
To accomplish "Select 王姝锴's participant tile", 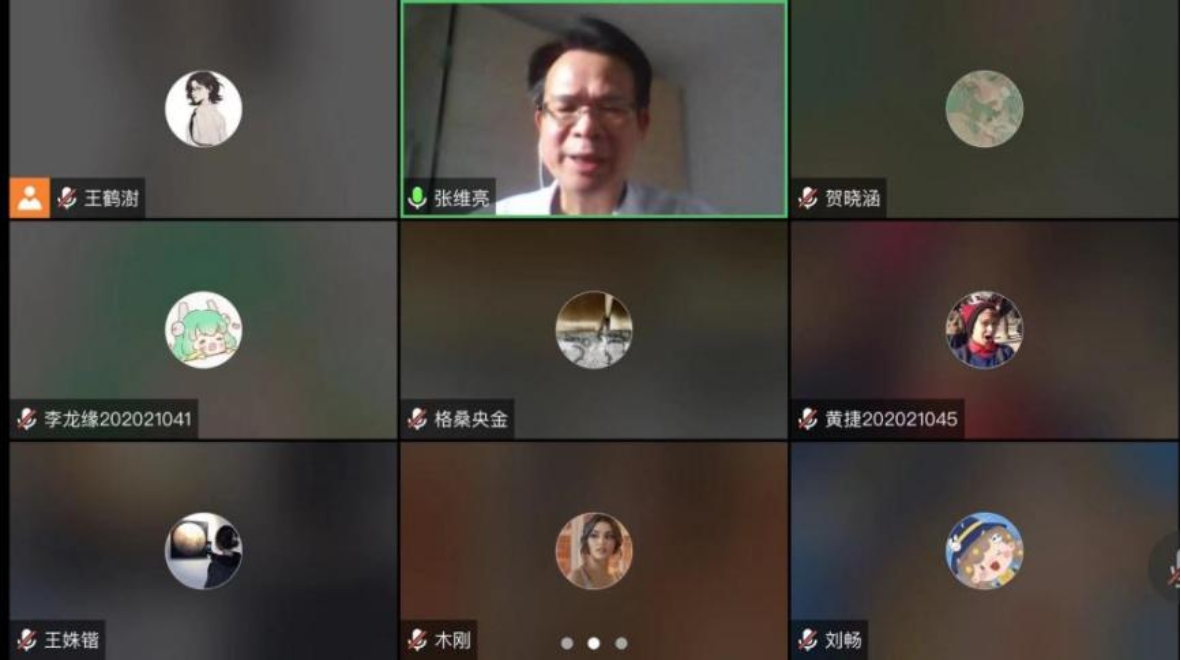I will 203,550.
